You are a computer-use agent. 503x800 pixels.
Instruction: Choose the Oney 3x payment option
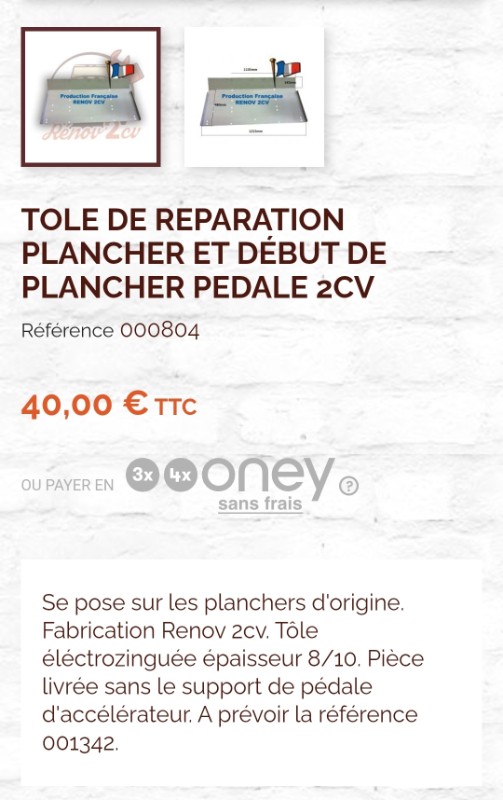coord(142,475)
